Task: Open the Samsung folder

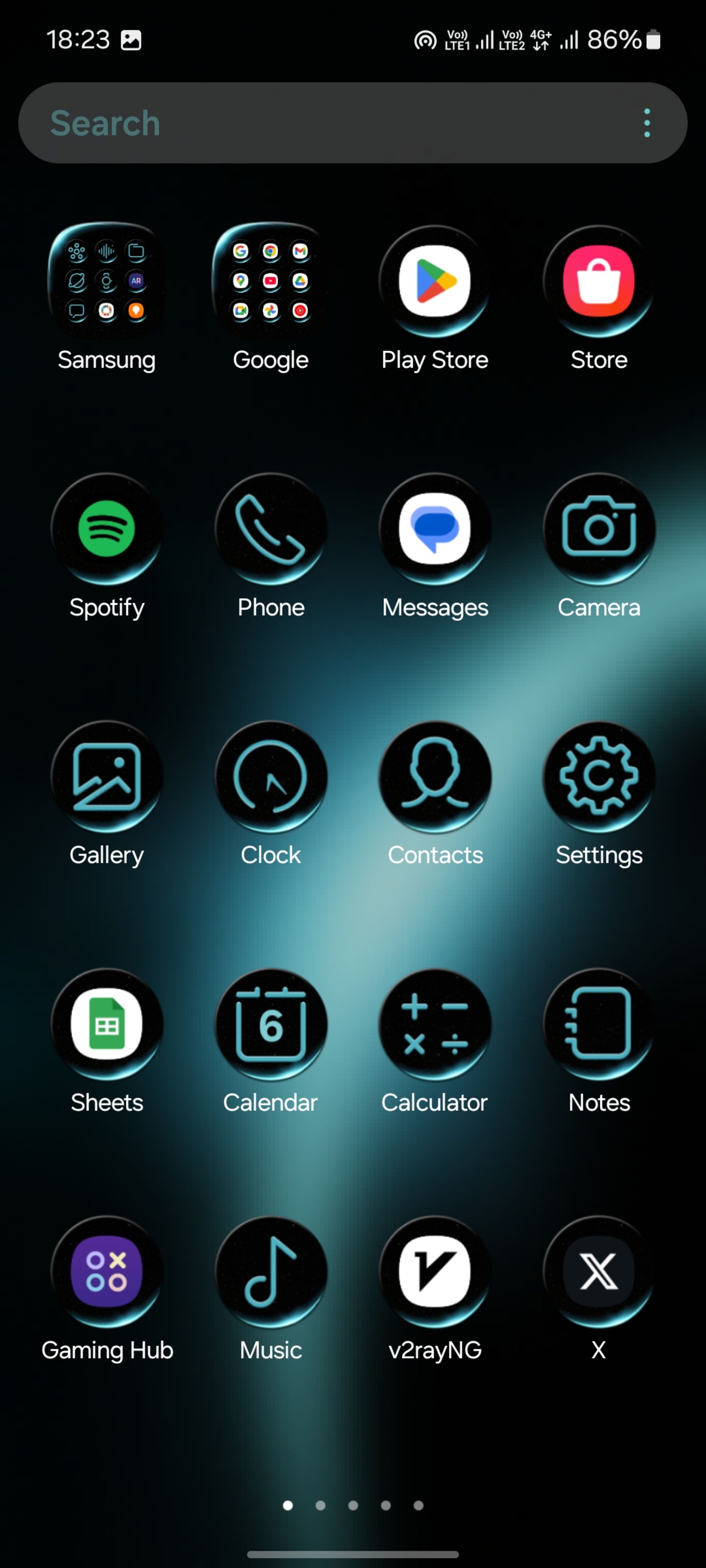Action: pos(107,281)
